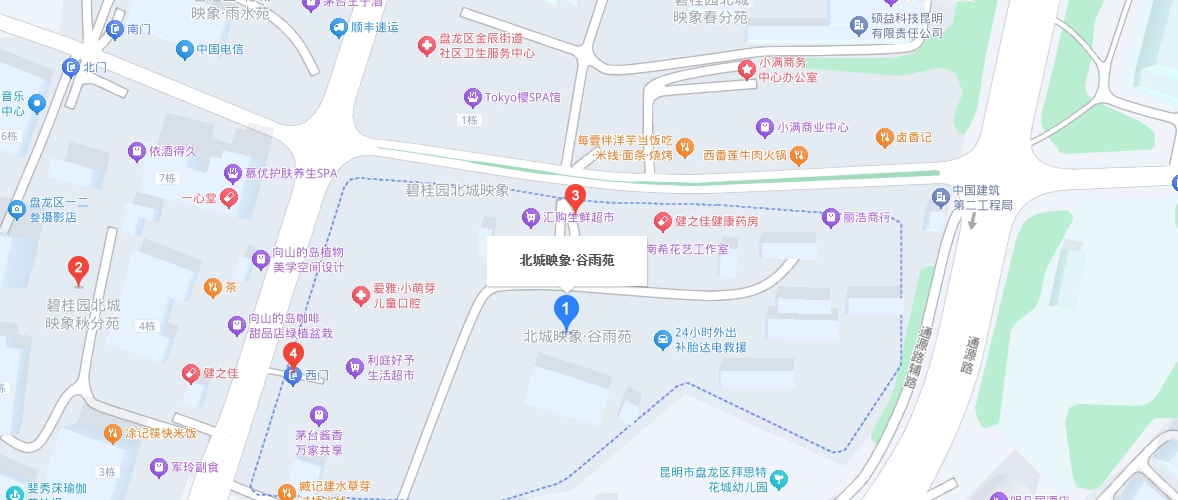Open the 北城映象·谷雨苑 info label
The height and width of the screenshot is (500, 1178).
coord(567,261)
